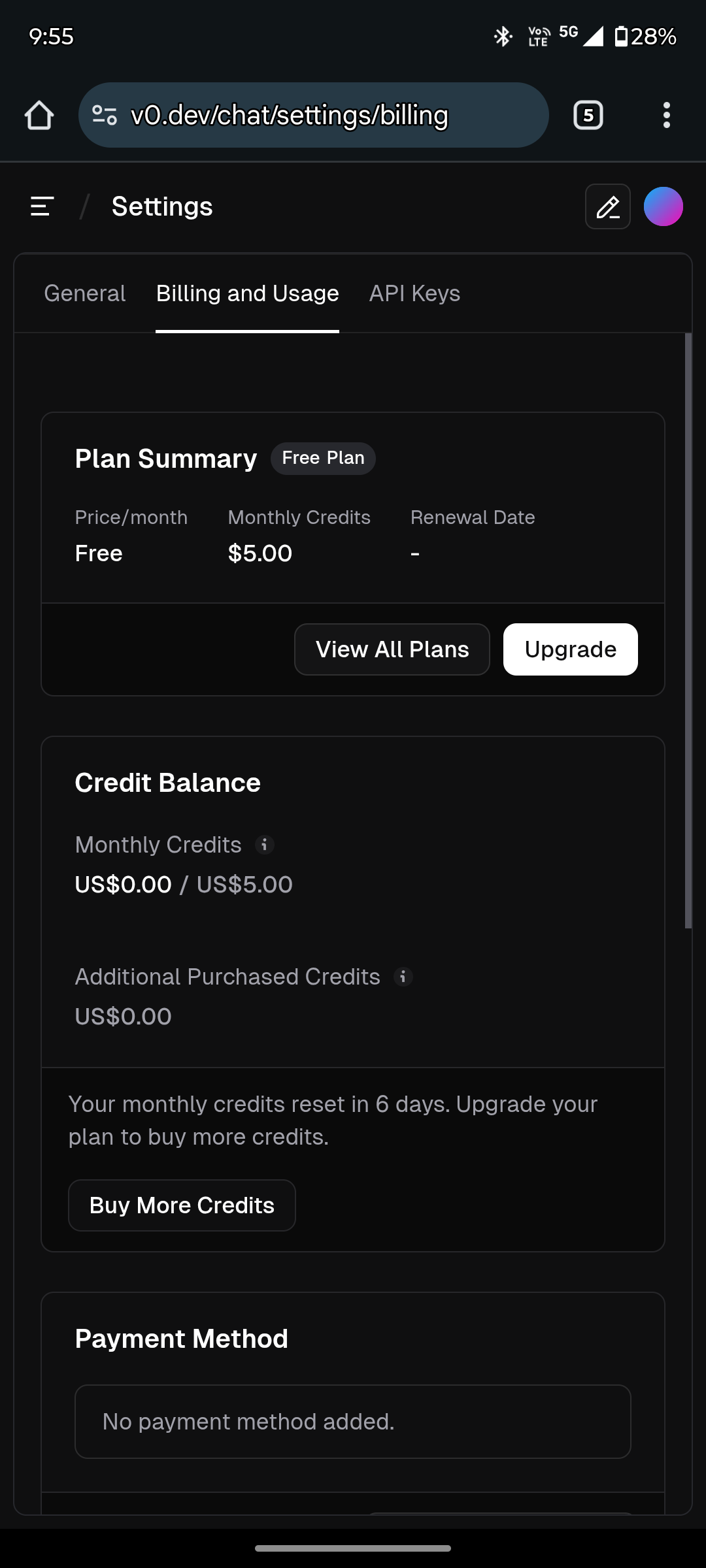Open the tab switcher showing 5 tabs
706x1568 pixels.
[x=588, y=116]
